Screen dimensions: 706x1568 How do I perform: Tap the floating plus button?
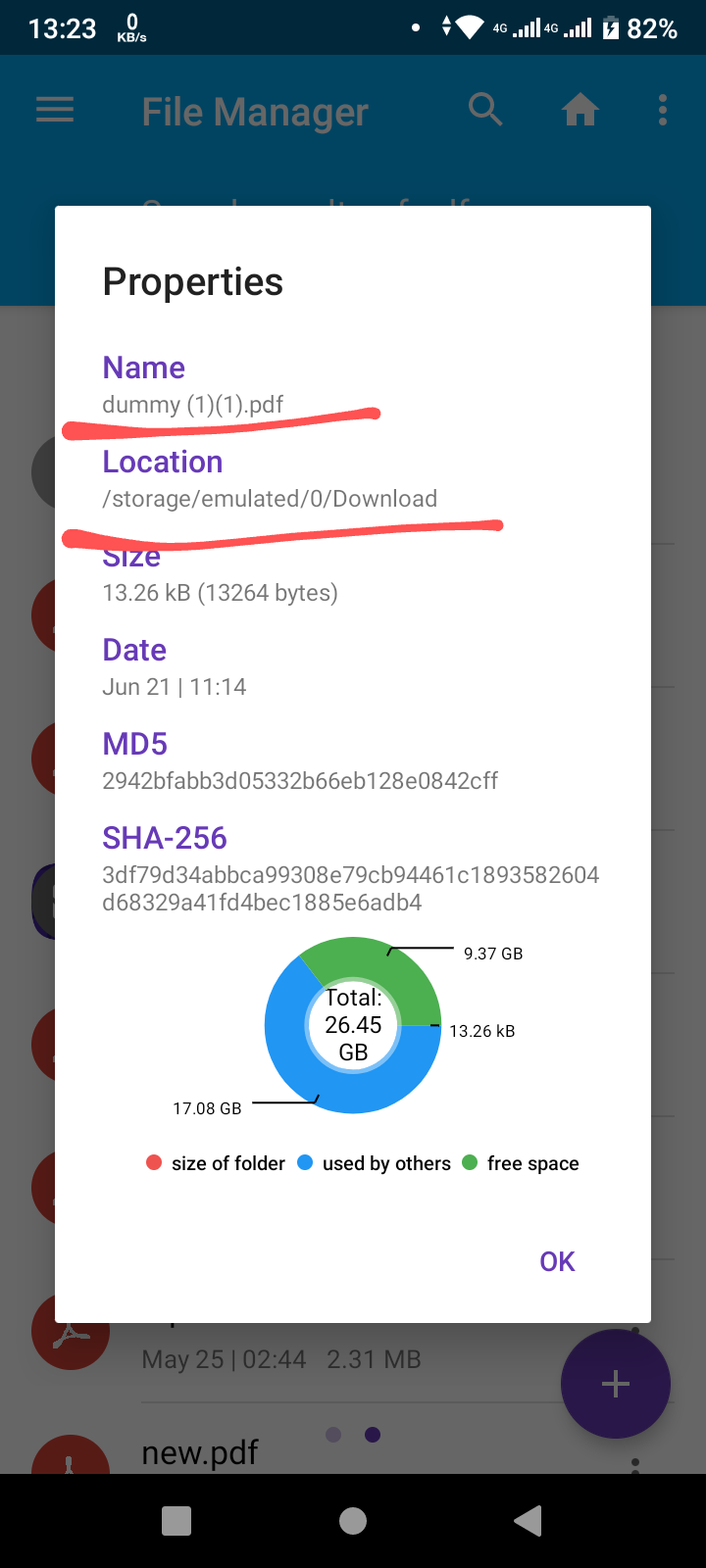616,1384
